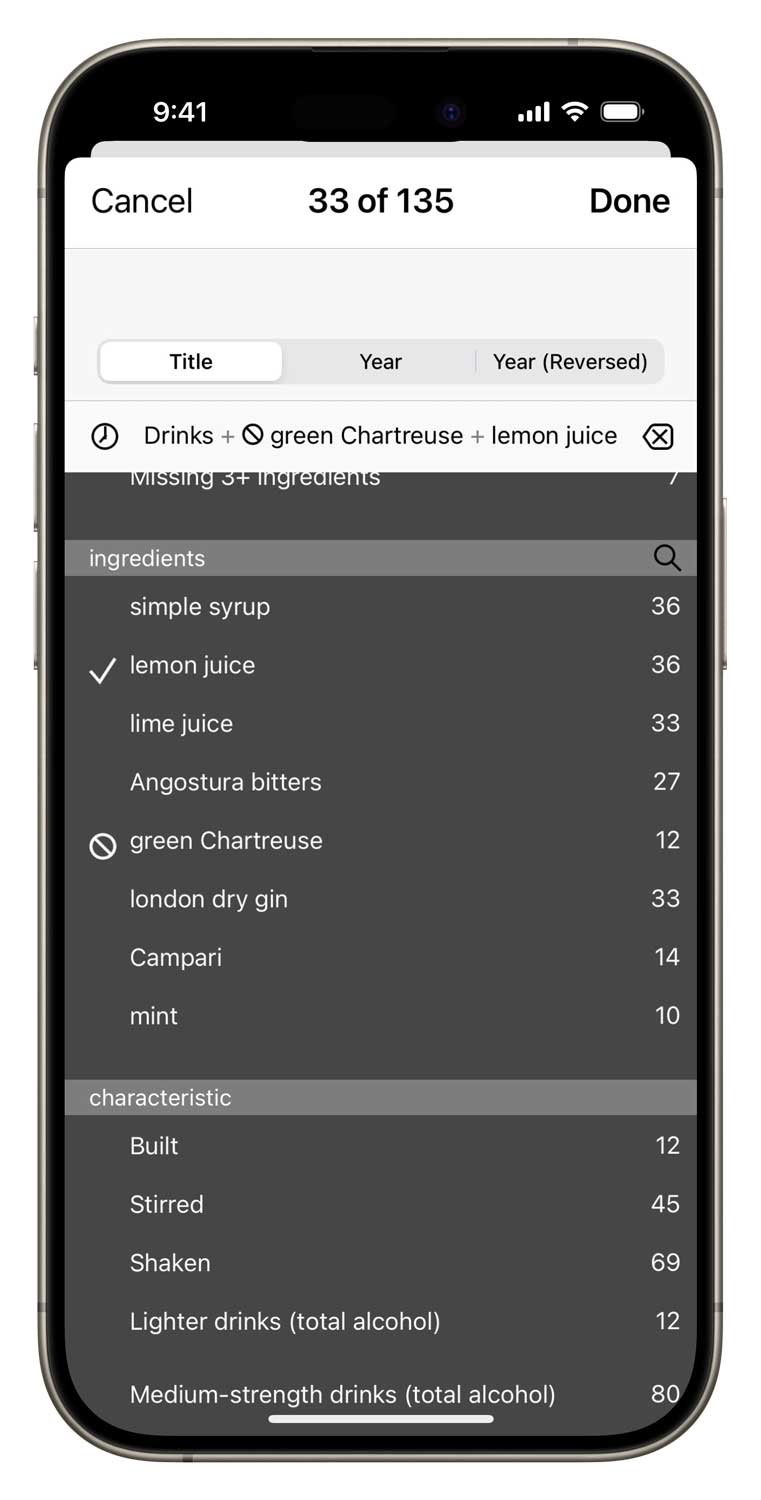
Task: Search ingredients with the magnifier icon
Action: tap(667, 558)
